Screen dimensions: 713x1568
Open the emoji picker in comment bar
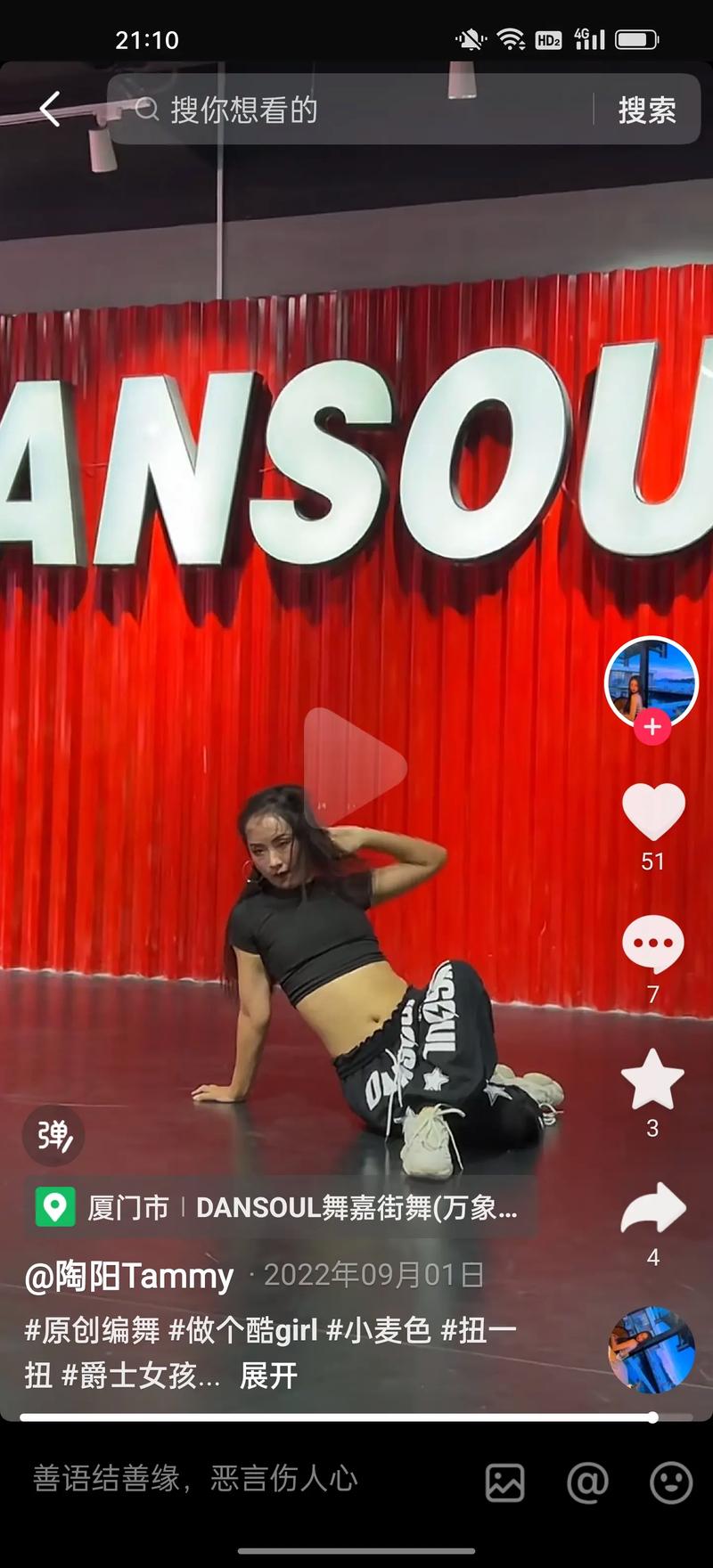[x=670, y=1482]
